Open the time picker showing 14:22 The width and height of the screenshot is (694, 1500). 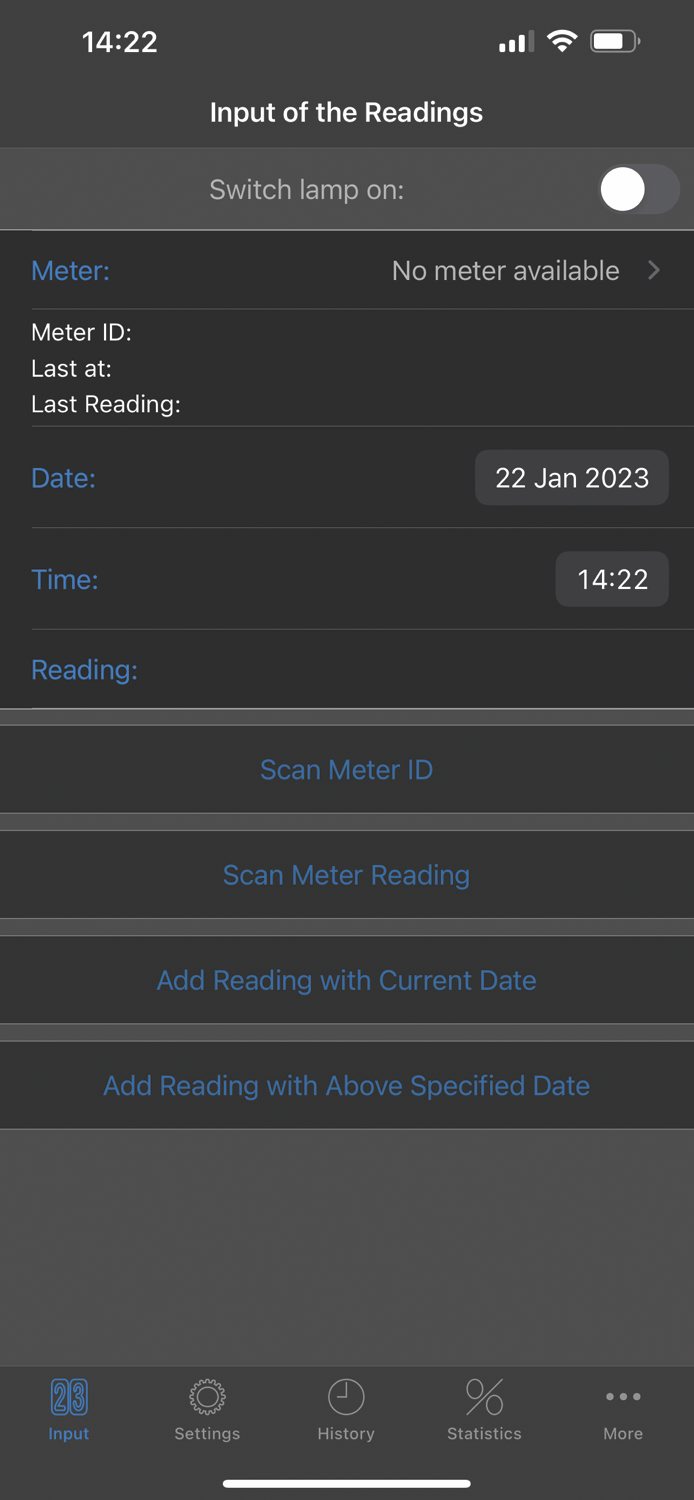coord(612,579)
